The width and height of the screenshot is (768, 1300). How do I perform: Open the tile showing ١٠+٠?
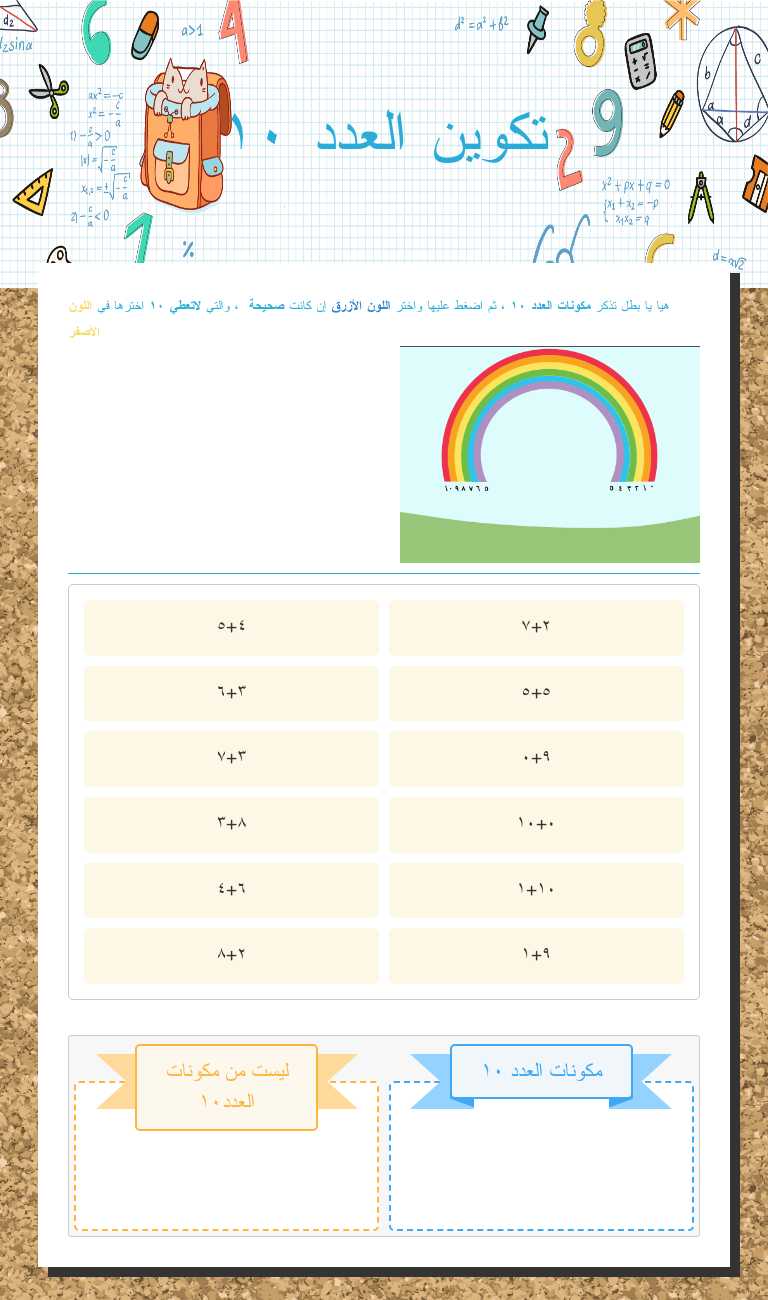tap(537, 824)
